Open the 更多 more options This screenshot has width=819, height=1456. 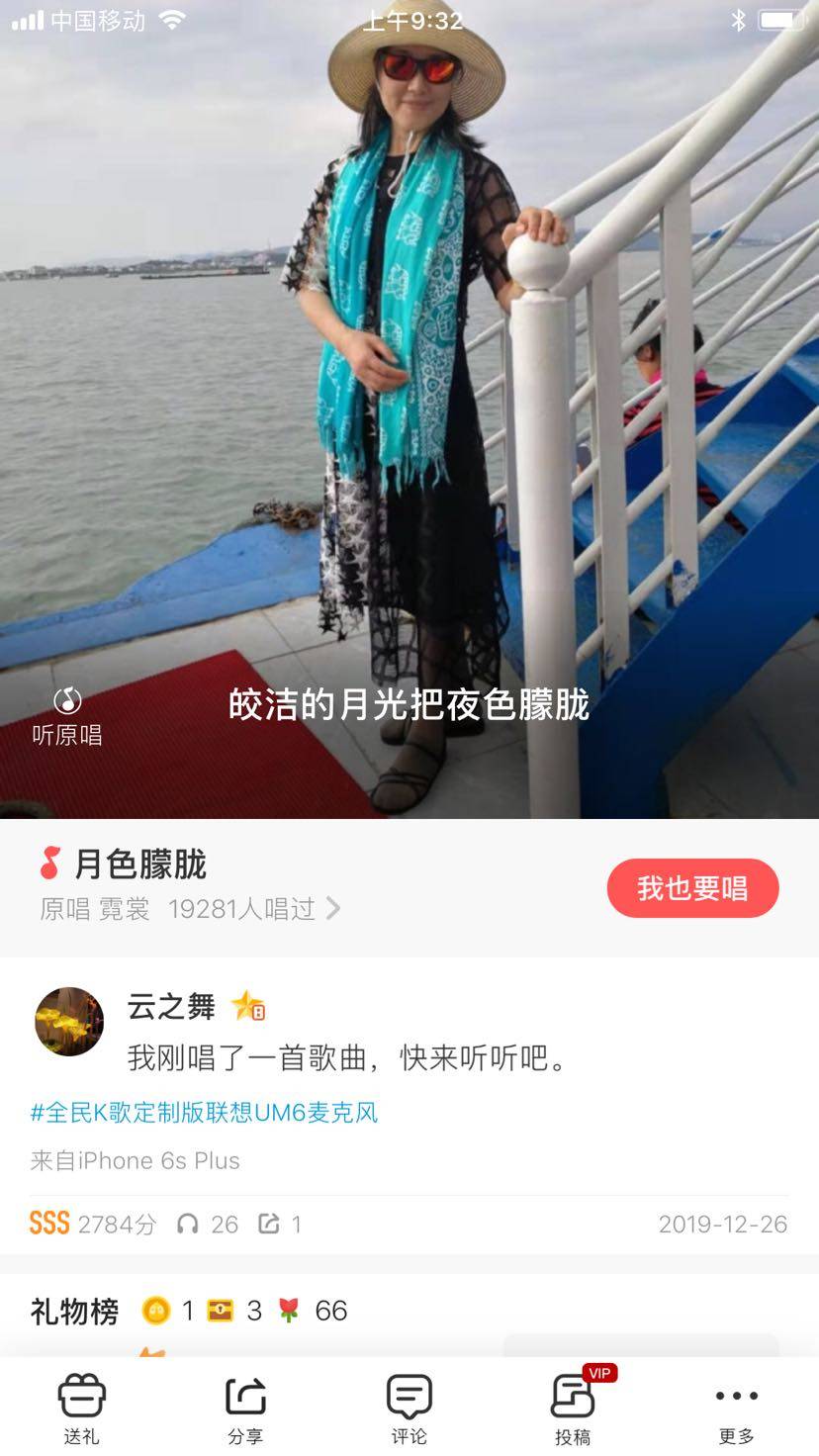(x=736, y=1409)
